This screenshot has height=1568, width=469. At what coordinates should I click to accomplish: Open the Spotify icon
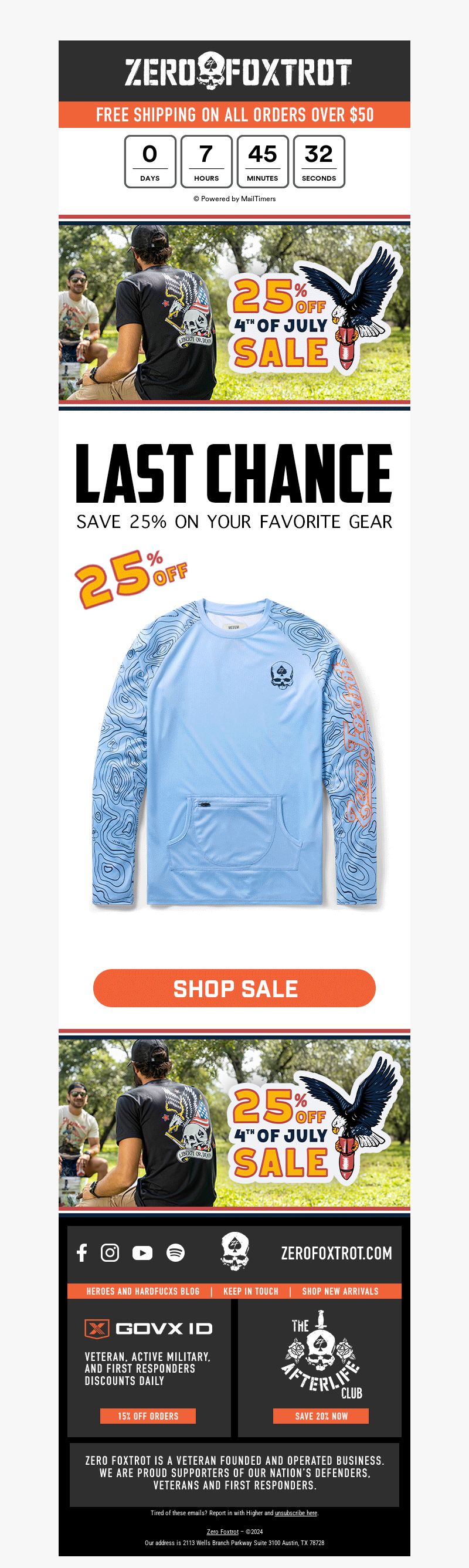pos(175,1252)
